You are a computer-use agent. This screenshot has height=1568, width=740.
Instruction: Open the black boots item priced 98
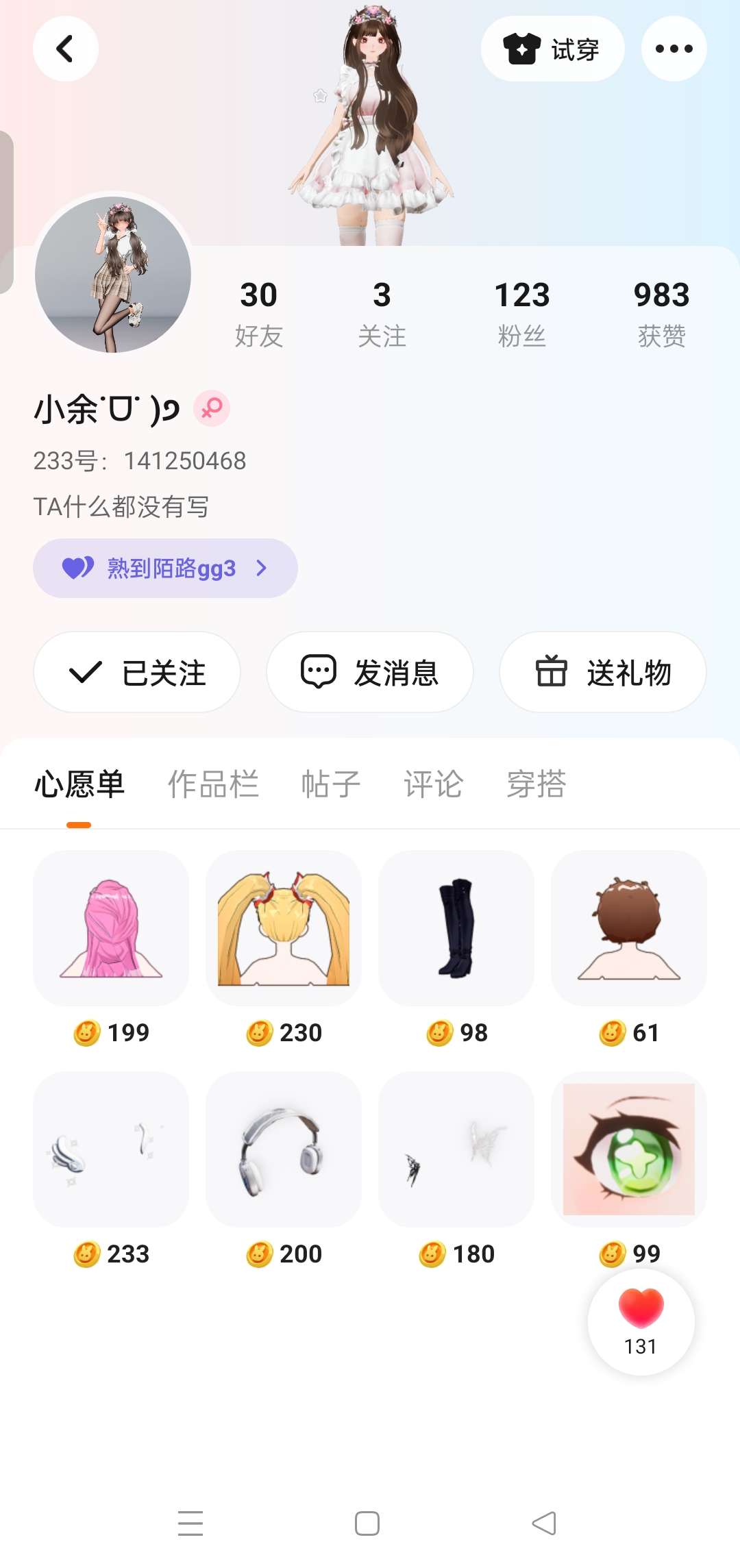(456, 928)
